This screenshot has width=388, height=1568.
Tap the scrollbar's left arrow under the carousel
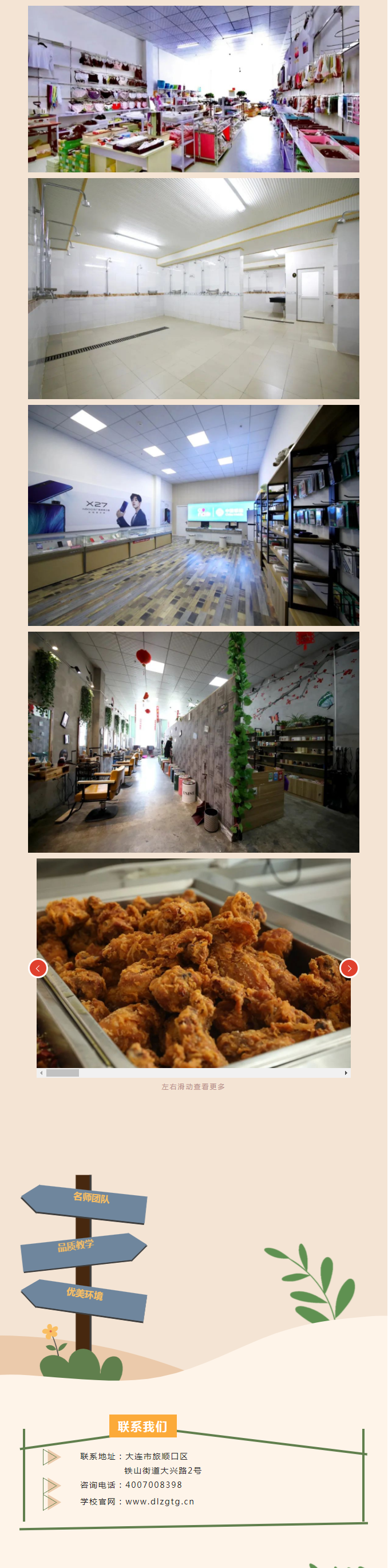(41, 1073)
